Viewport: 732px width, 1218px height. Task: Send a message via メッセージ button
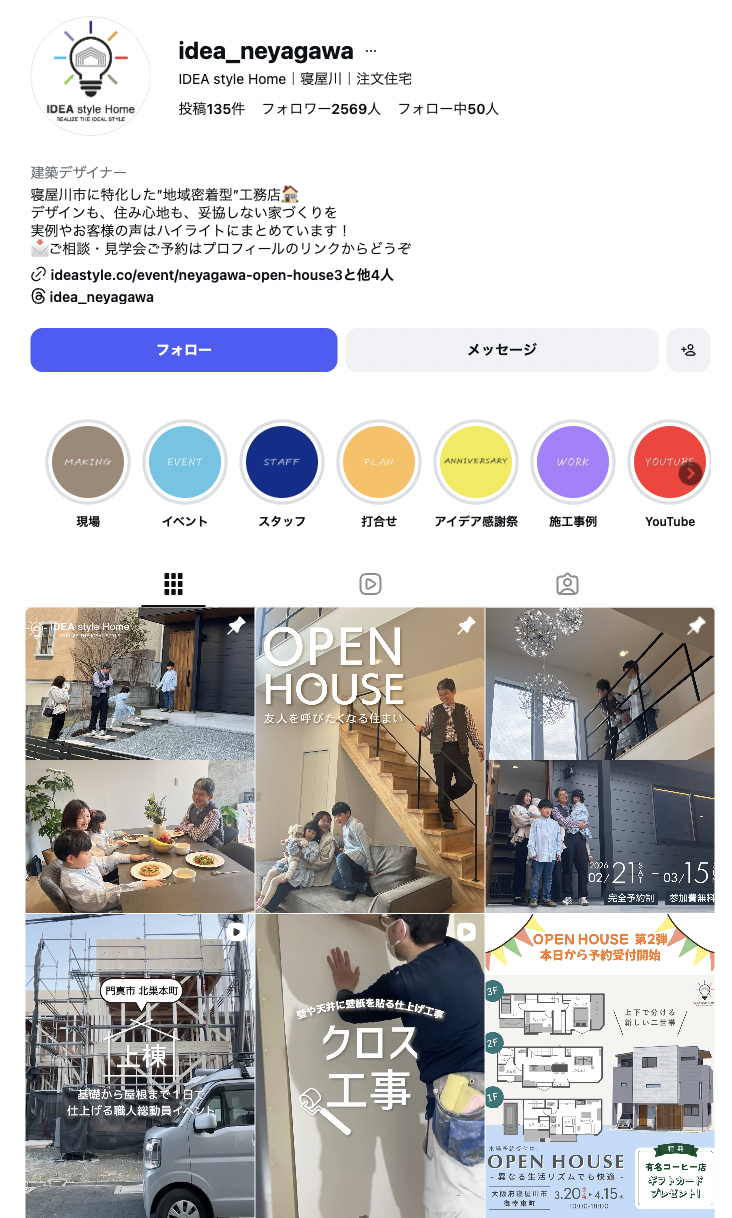pyautogui.click(x=502, y=350)
